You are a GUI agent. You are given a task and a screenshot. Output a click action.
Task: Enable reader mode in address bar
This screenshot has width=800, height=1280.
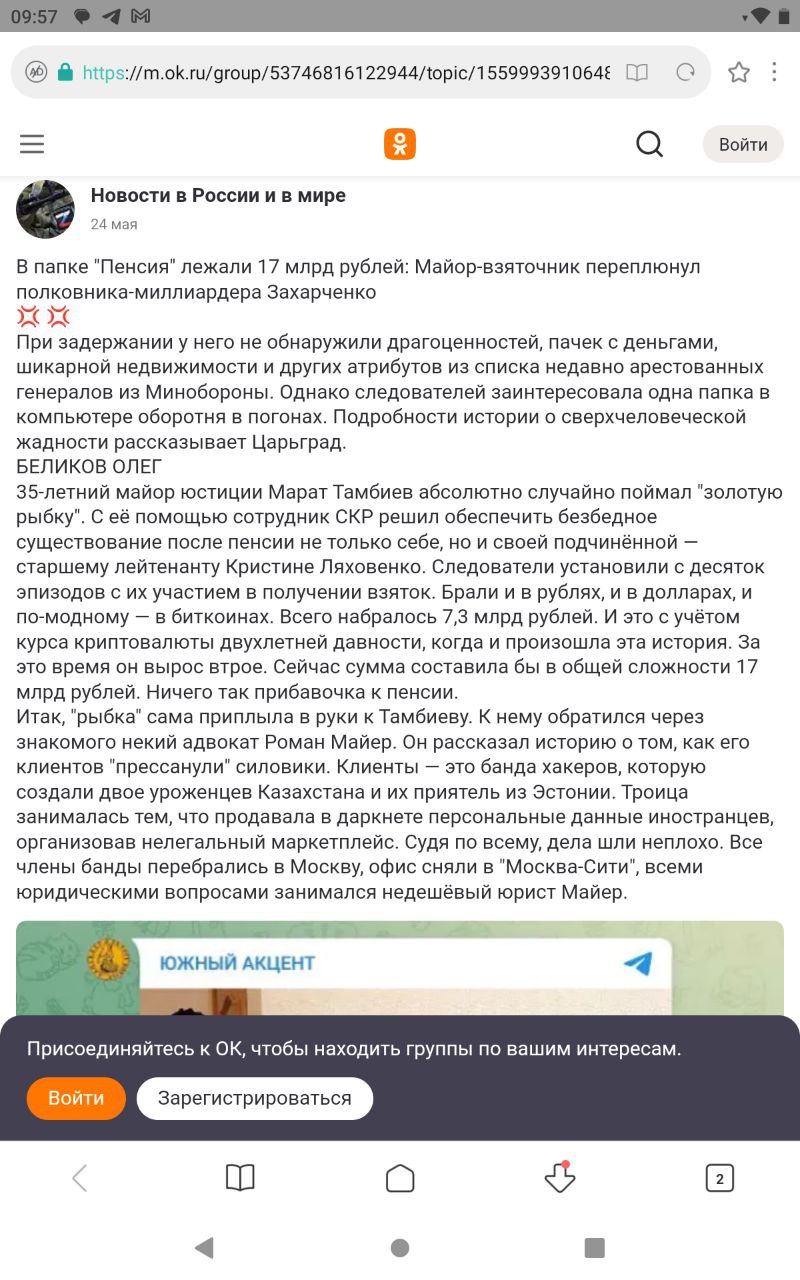(637, 72)
